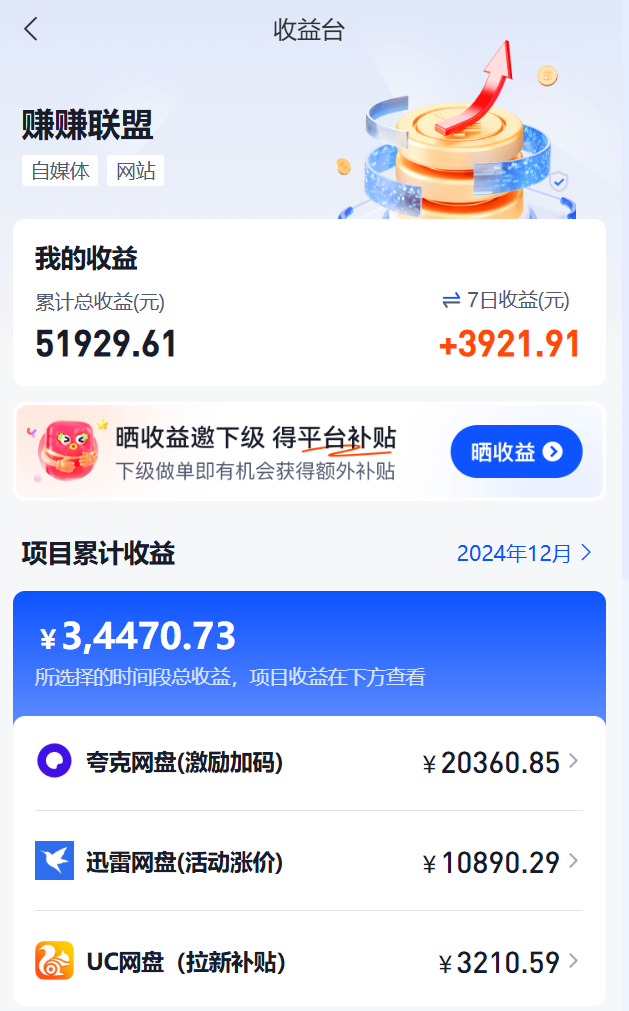Tap the 晒收益 share earnings button
The height and width of the screenshot is (1011, 629).
click(516, 452)
